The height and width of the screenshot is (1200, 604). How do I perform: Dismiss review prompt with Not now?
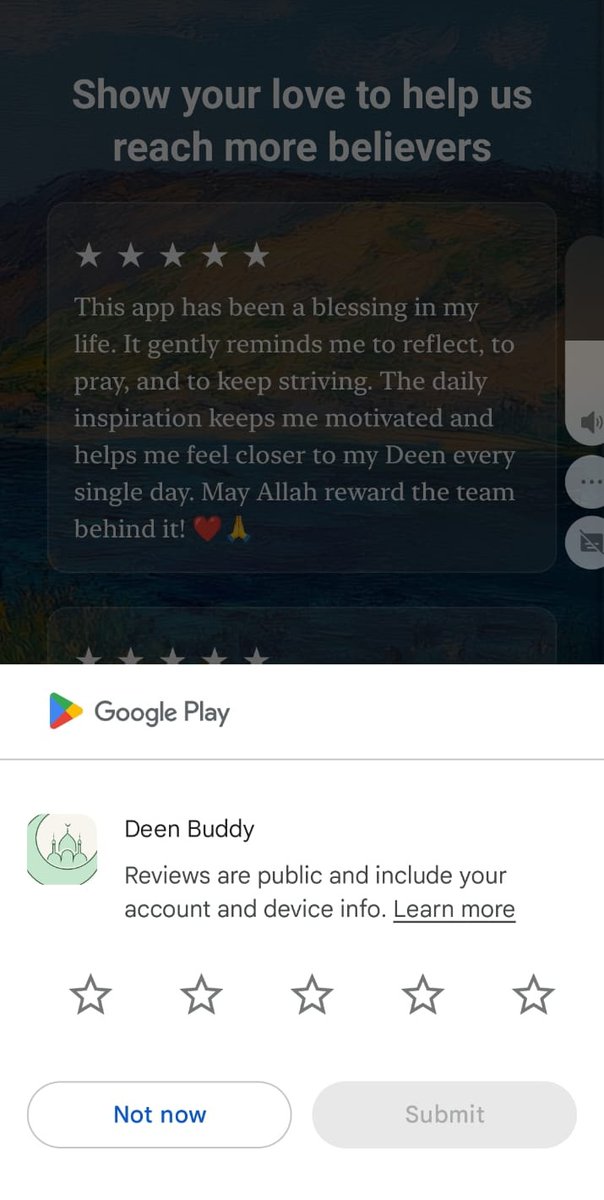point(159,1114)
